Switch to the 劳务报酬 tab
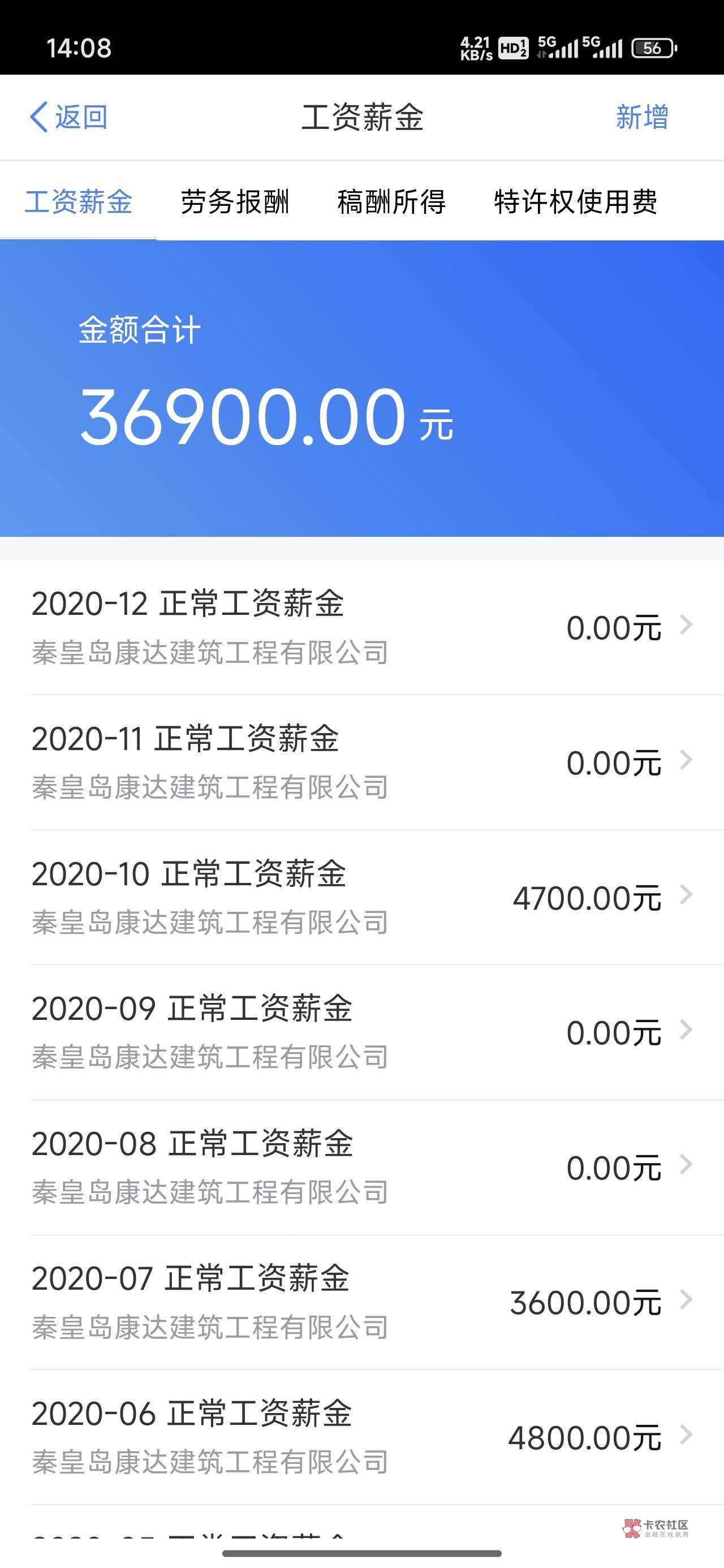724x1568 pixels. coord(235,202)
